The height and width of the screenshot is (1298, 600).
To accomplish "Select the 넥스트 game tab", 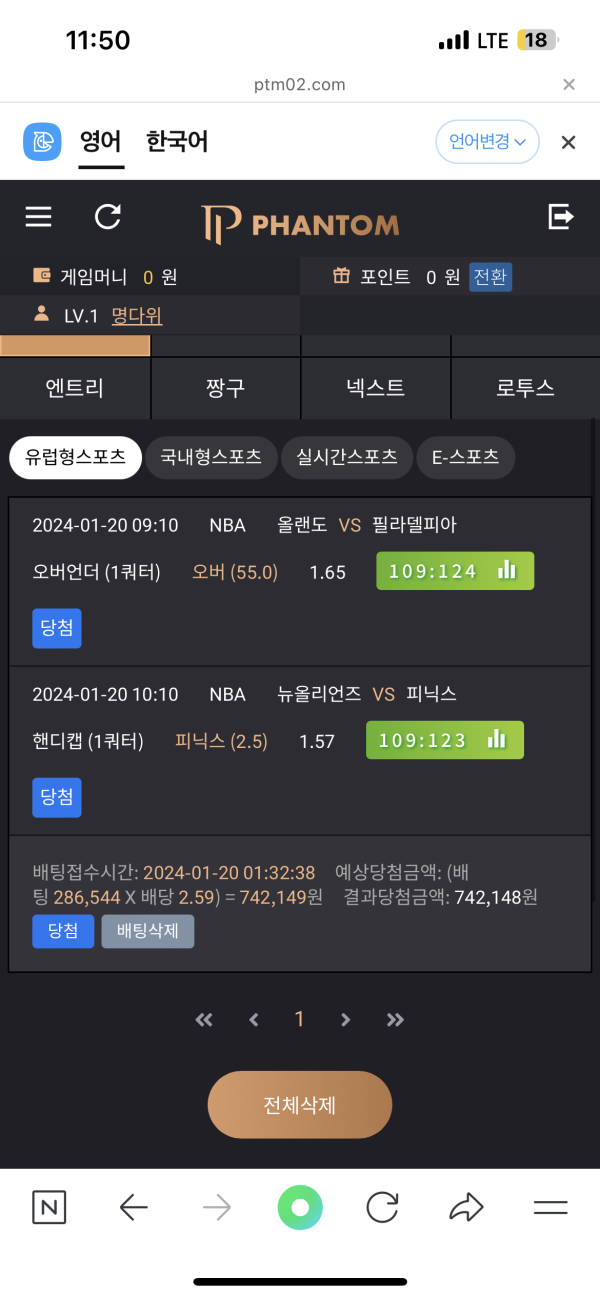I will coord(375,388).
